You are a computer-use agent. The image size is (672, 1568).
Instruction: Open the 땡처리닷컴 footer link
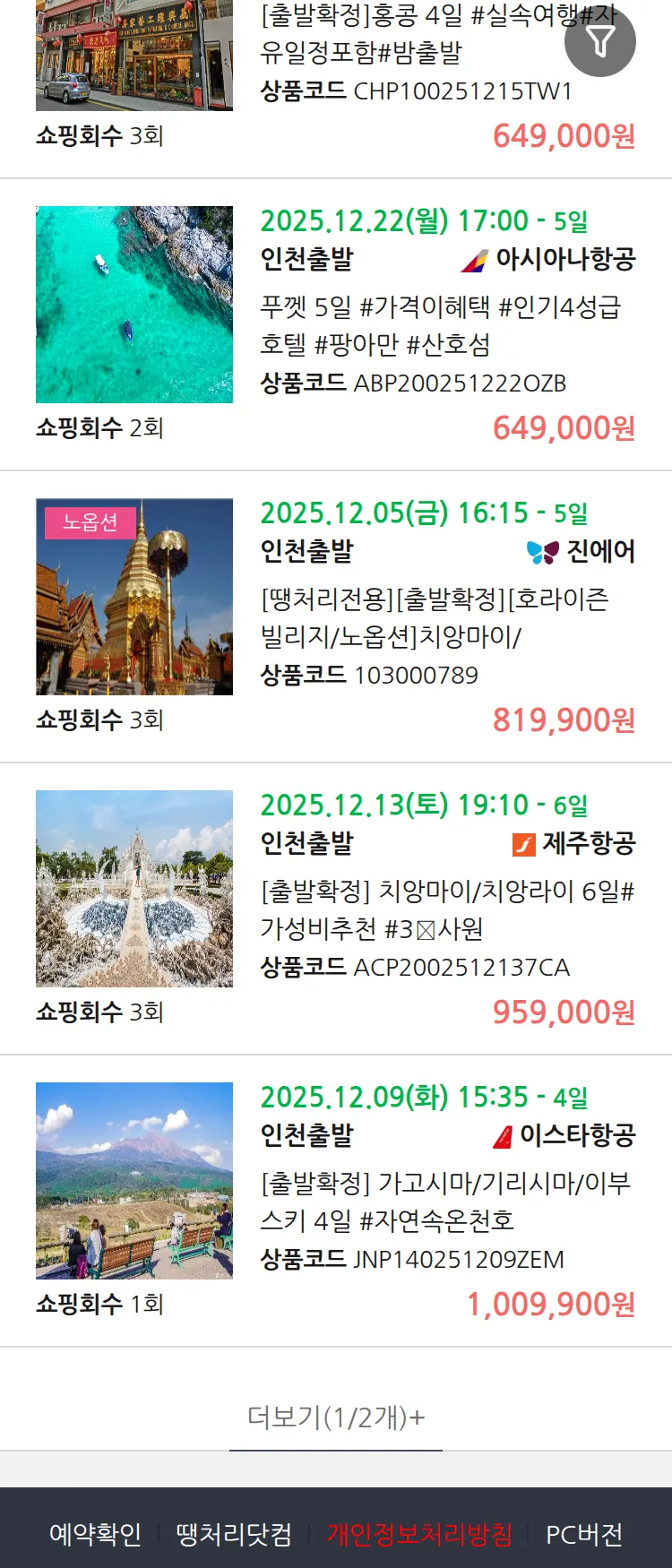[x=234, y=1534]
